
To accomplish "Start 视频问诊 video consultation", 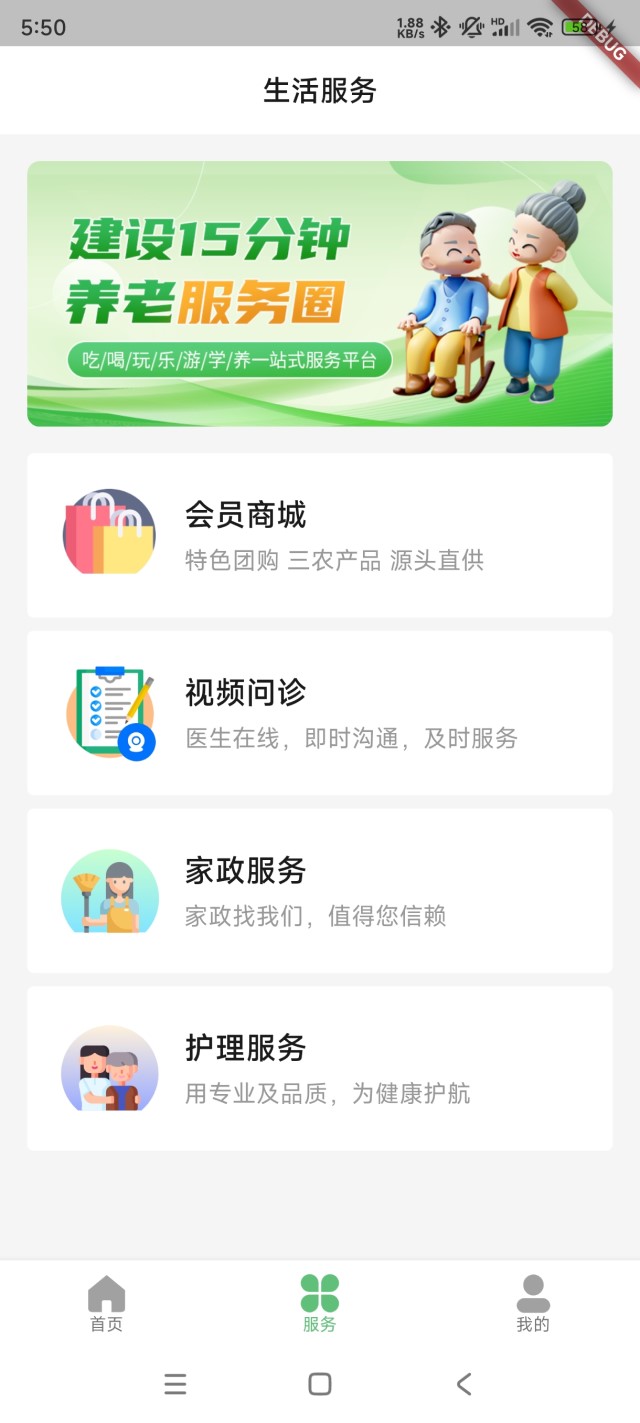I will pyautogui.click(x=319, y=713).
